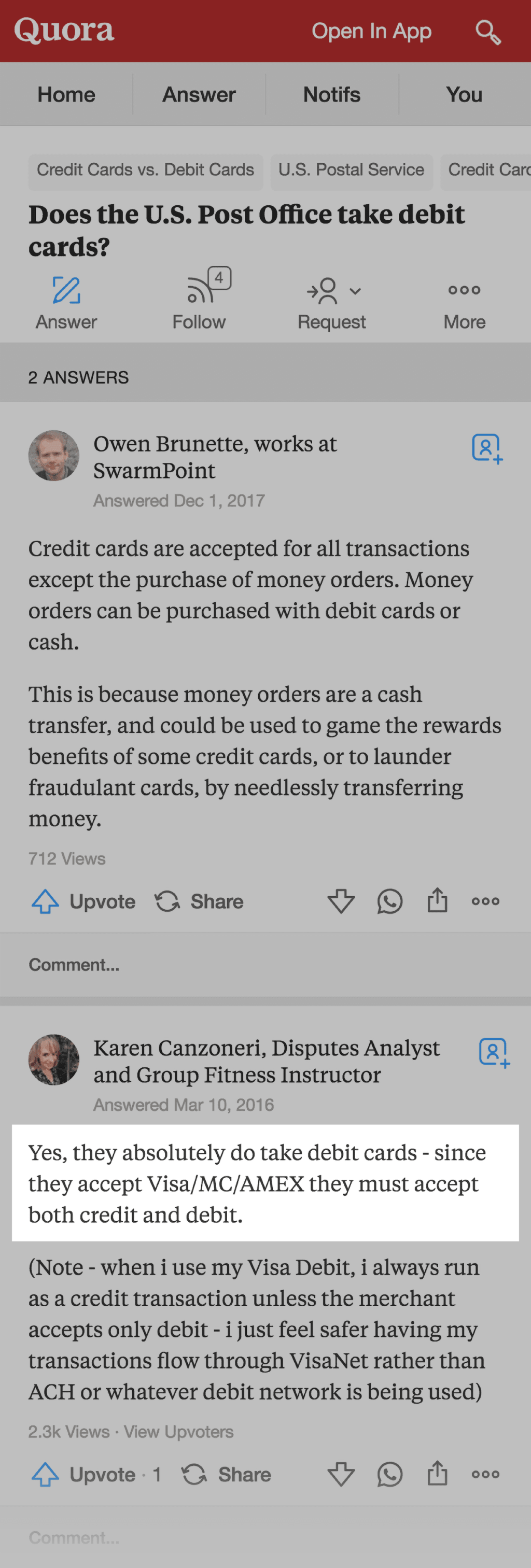This screenshot has height=1568, width=531.
Task: Open the Notifs tab
Action: [x=331, y=95]
